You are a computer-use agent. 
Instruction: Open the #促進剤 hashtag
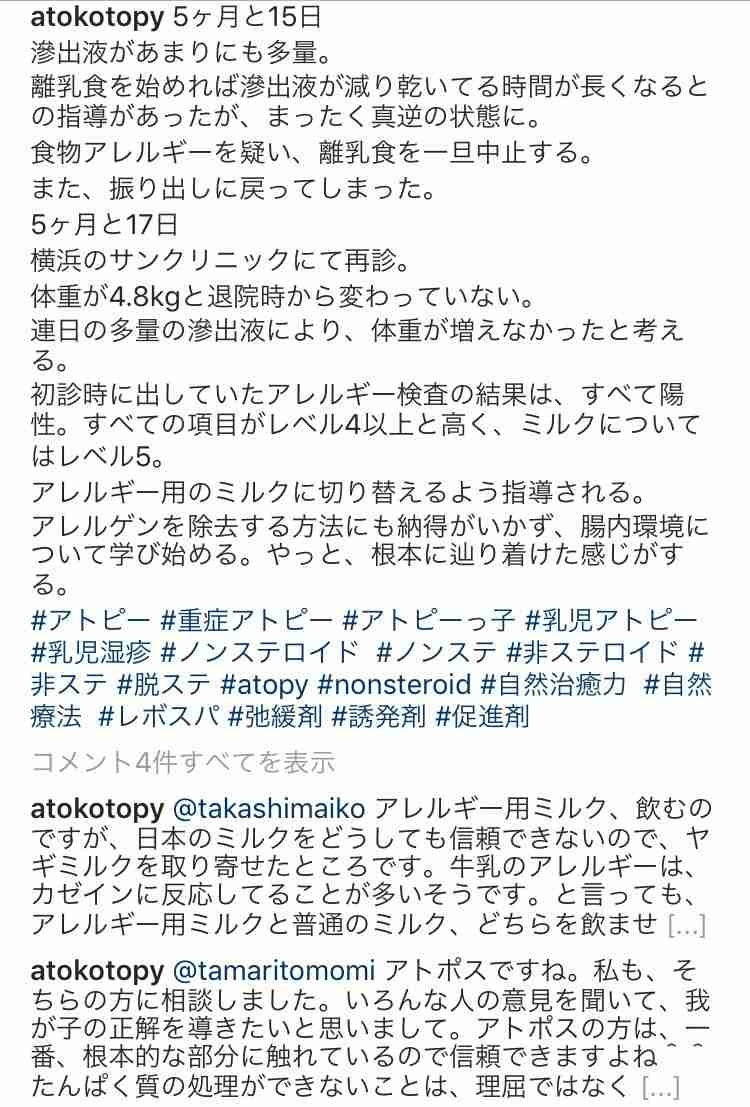pyautogui.click(x=482, y=717)
